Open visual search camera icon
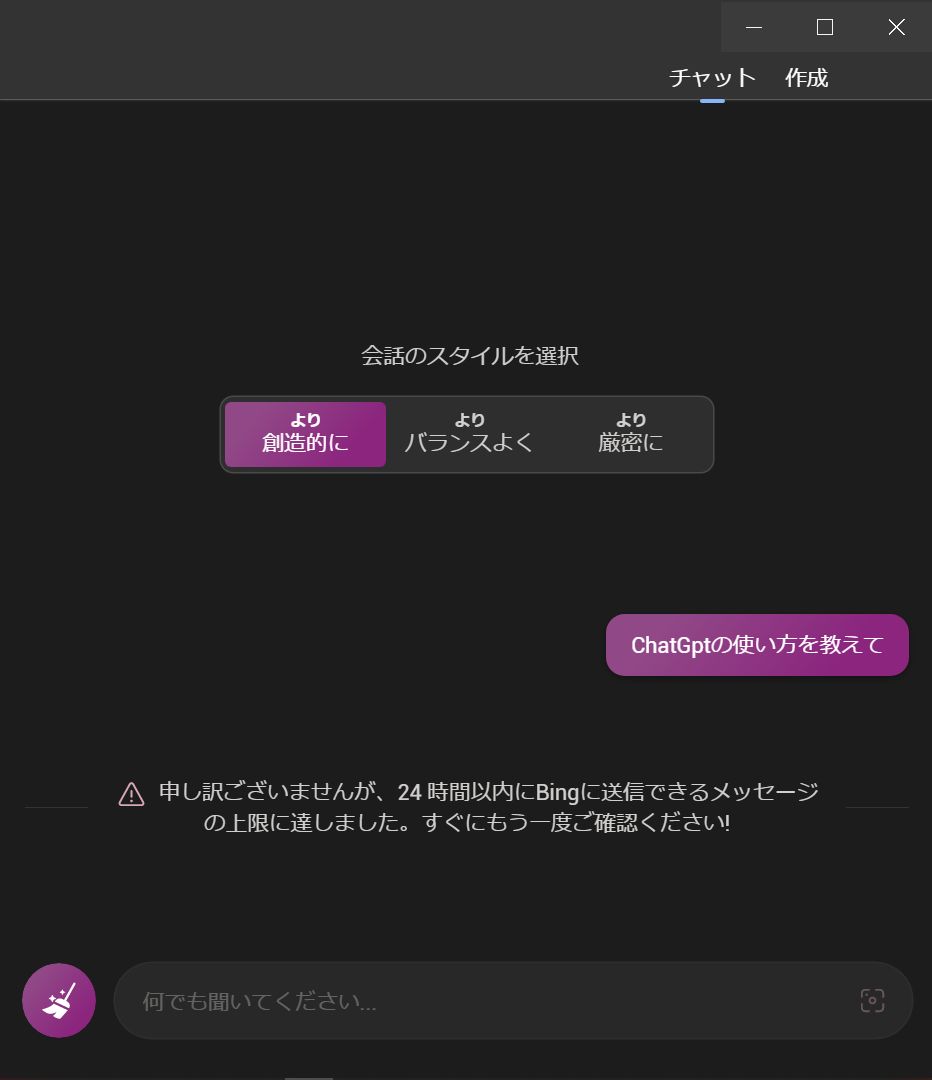Screen dimensions: 932x1080 [x=872, y=1001]
